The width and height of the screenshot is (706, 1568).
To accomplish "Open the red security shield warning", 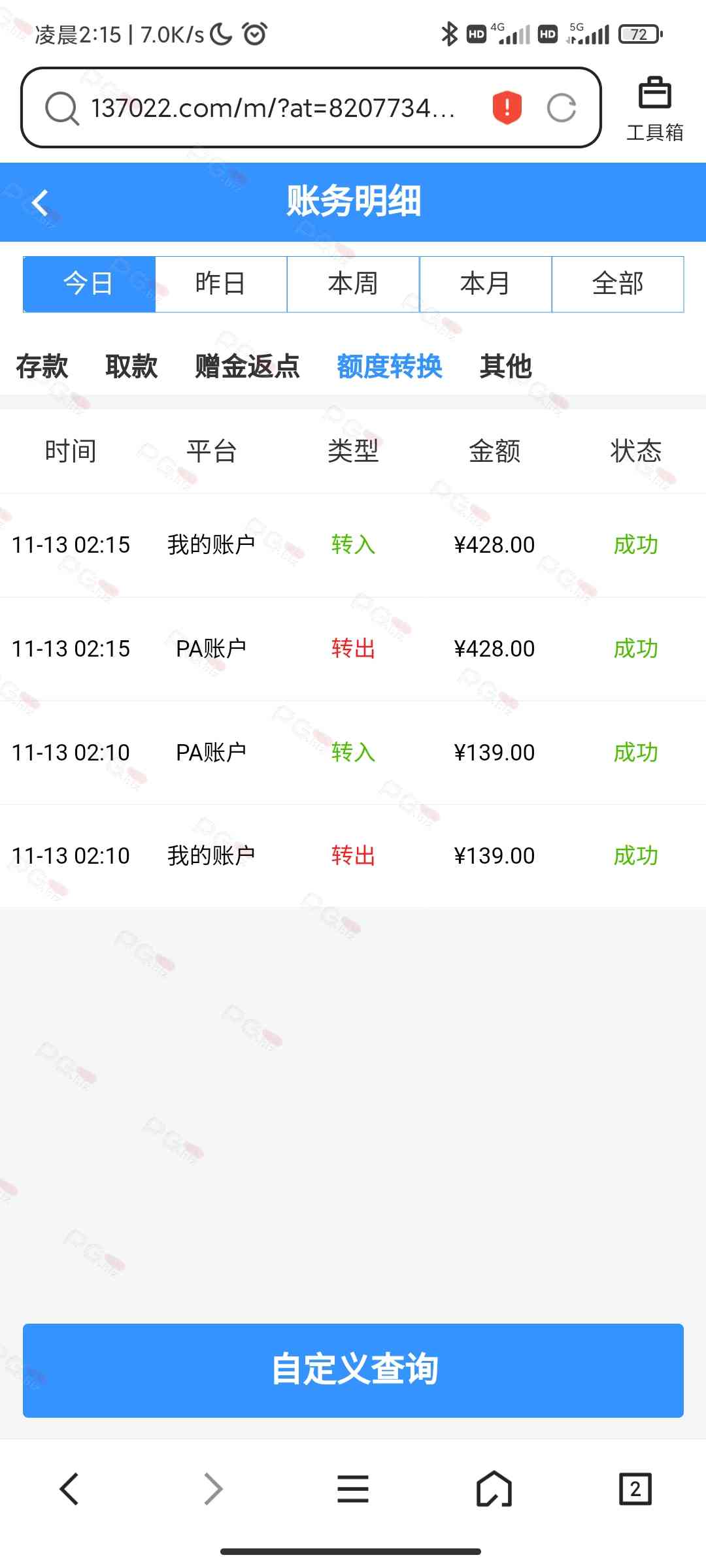I will pos(507,108).
